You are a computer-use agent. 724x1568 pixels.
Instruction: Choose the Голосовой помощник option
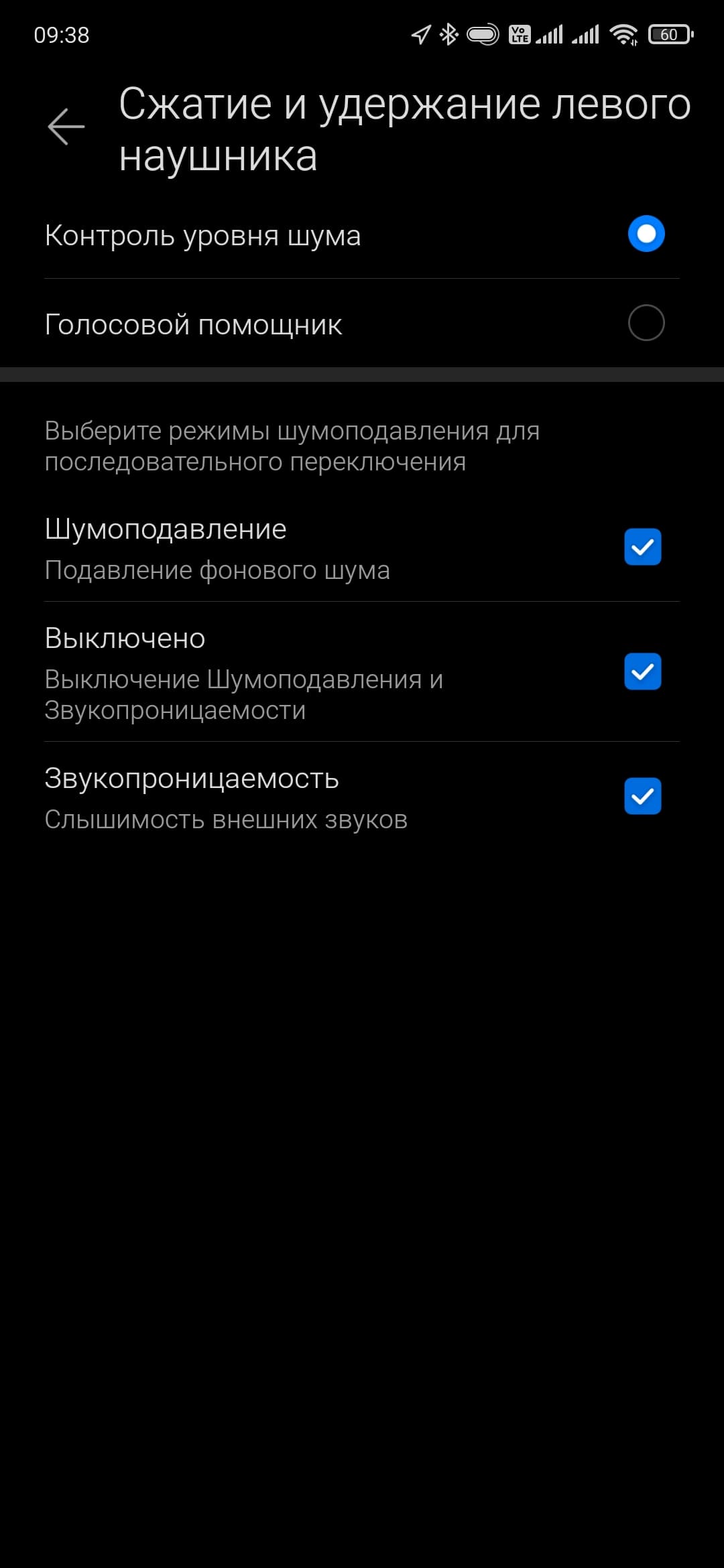pyautogui.click(x=646, y=323)
